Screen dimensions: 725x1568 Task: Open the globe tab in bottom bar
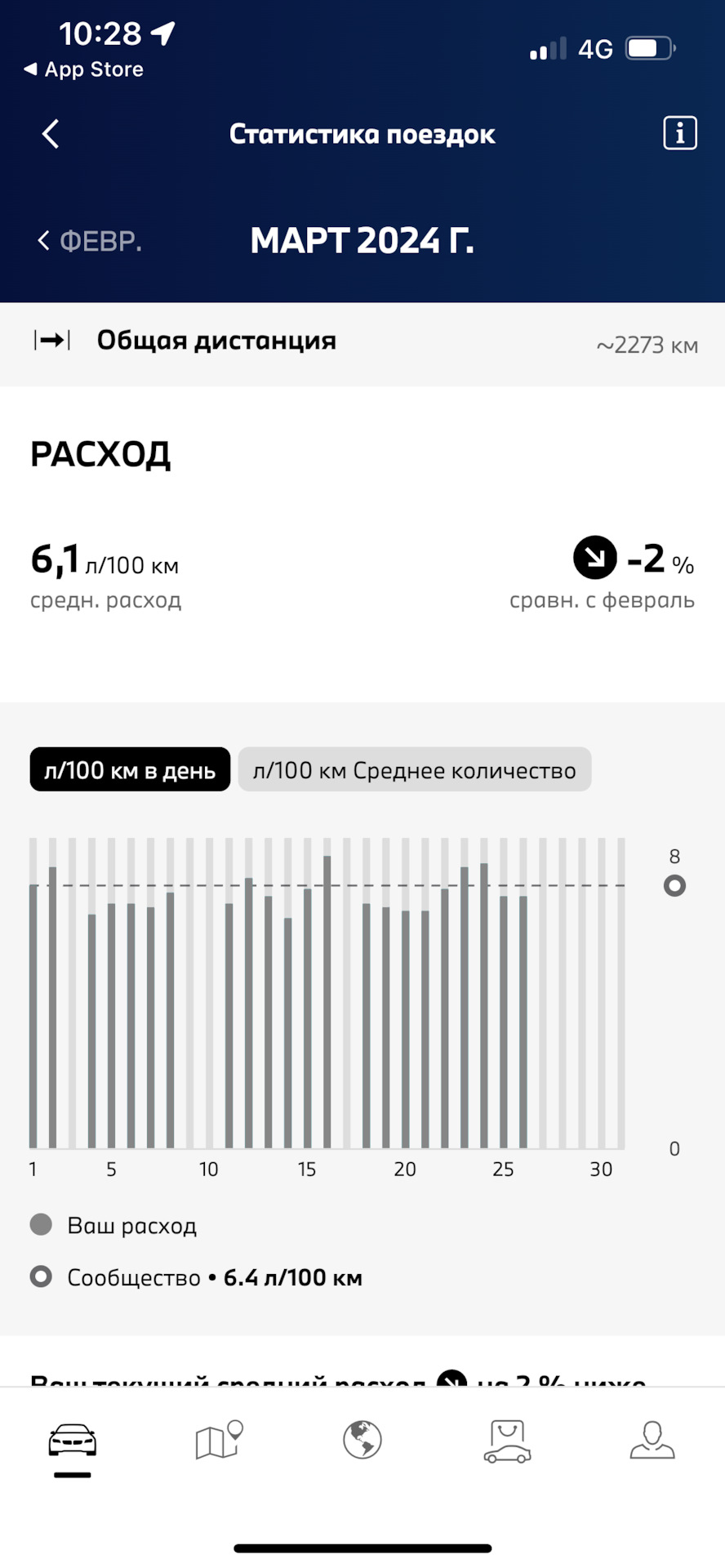pyautogui.click(x=362, y=1441)
